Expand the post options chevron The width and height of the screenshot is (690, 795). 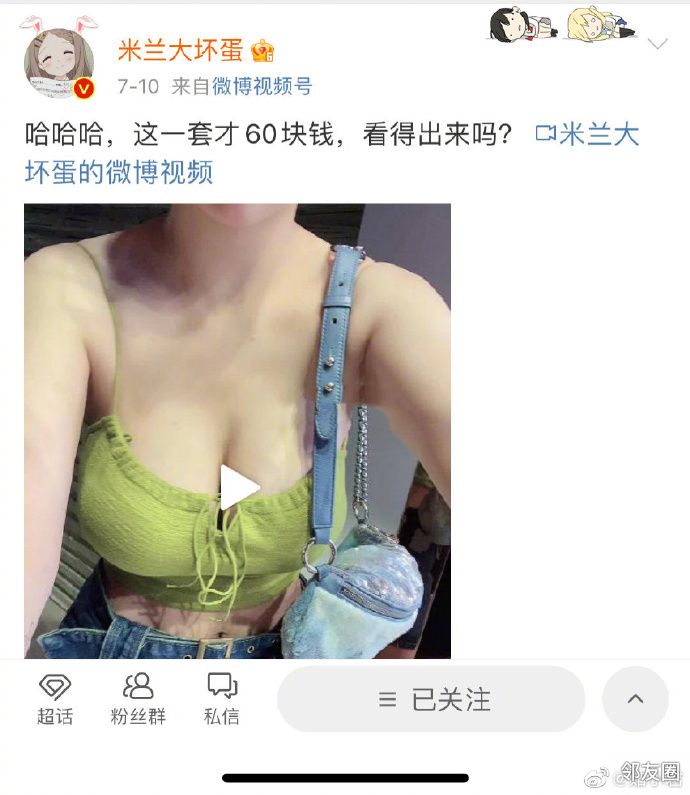(x=657, y=44)
